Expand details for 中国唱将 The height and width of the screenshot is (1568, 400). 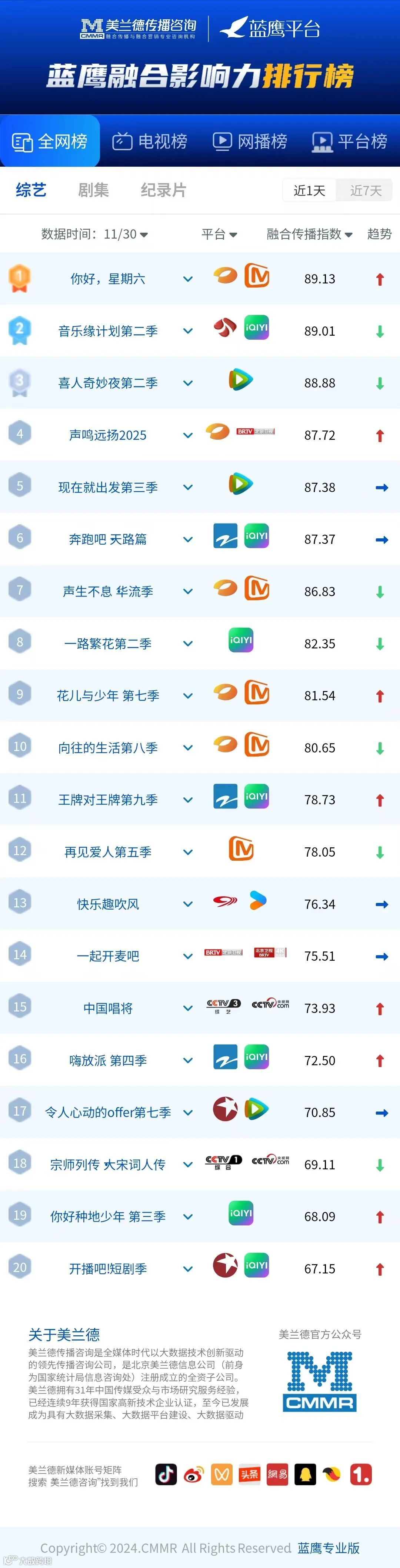pos(188,1009)
